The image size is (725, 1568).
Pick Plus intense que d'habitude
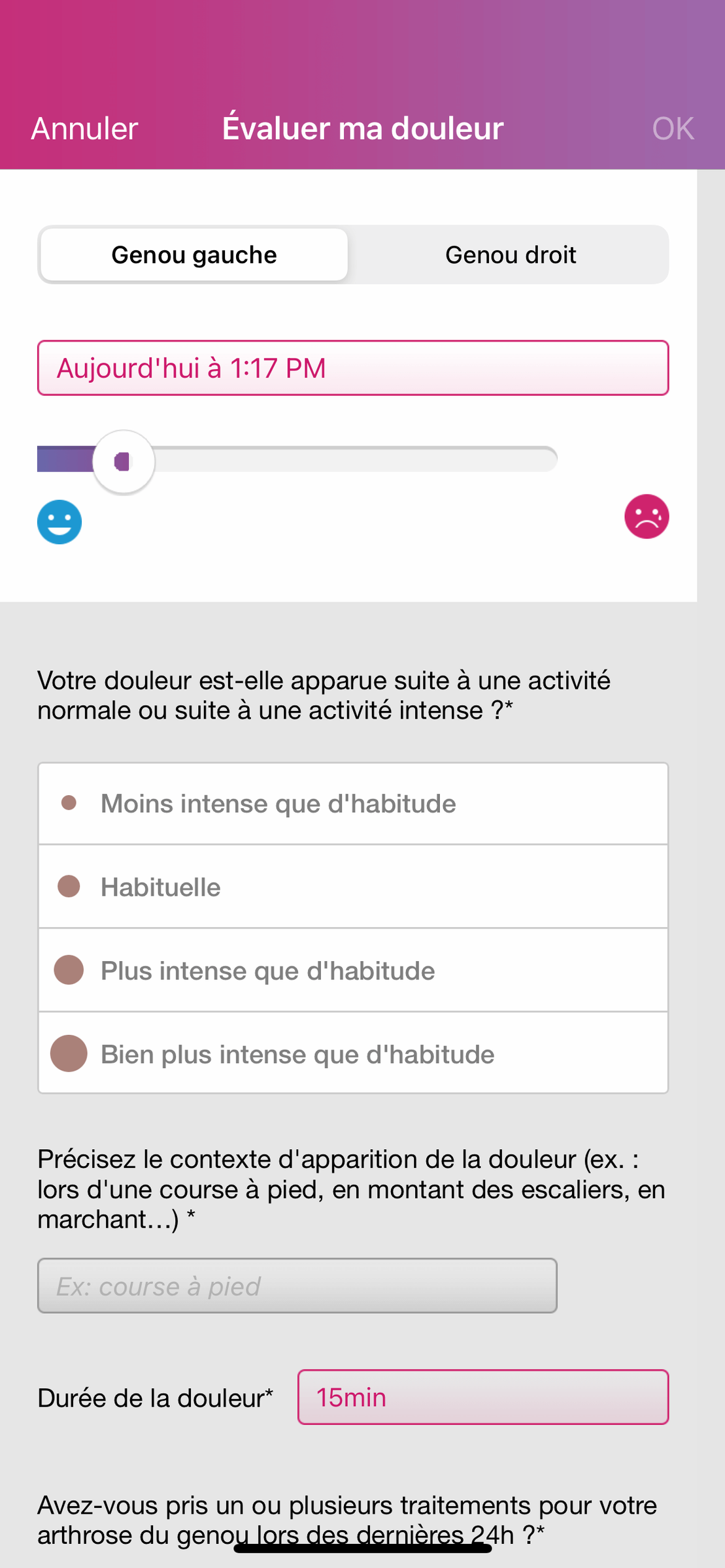pyautogui.click(x=352, y=971)
